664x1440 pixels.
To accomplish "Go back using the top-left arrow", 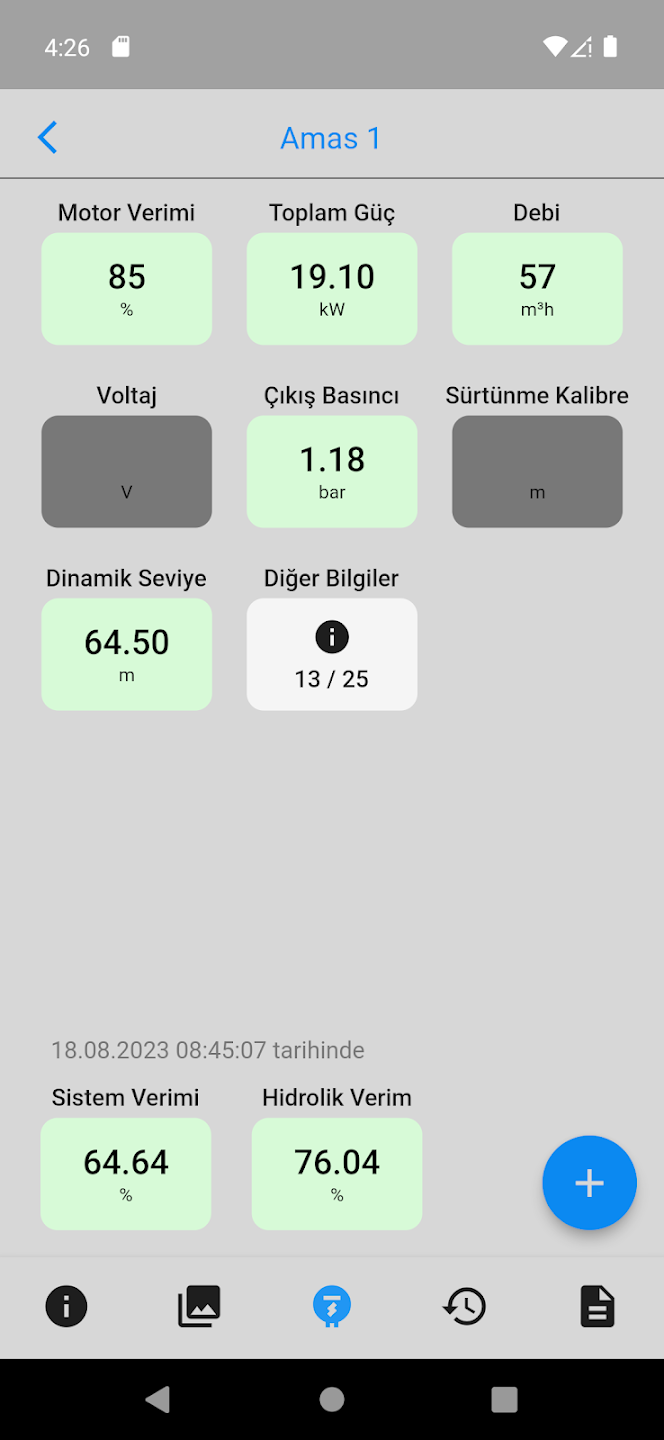I will point(47,138).
